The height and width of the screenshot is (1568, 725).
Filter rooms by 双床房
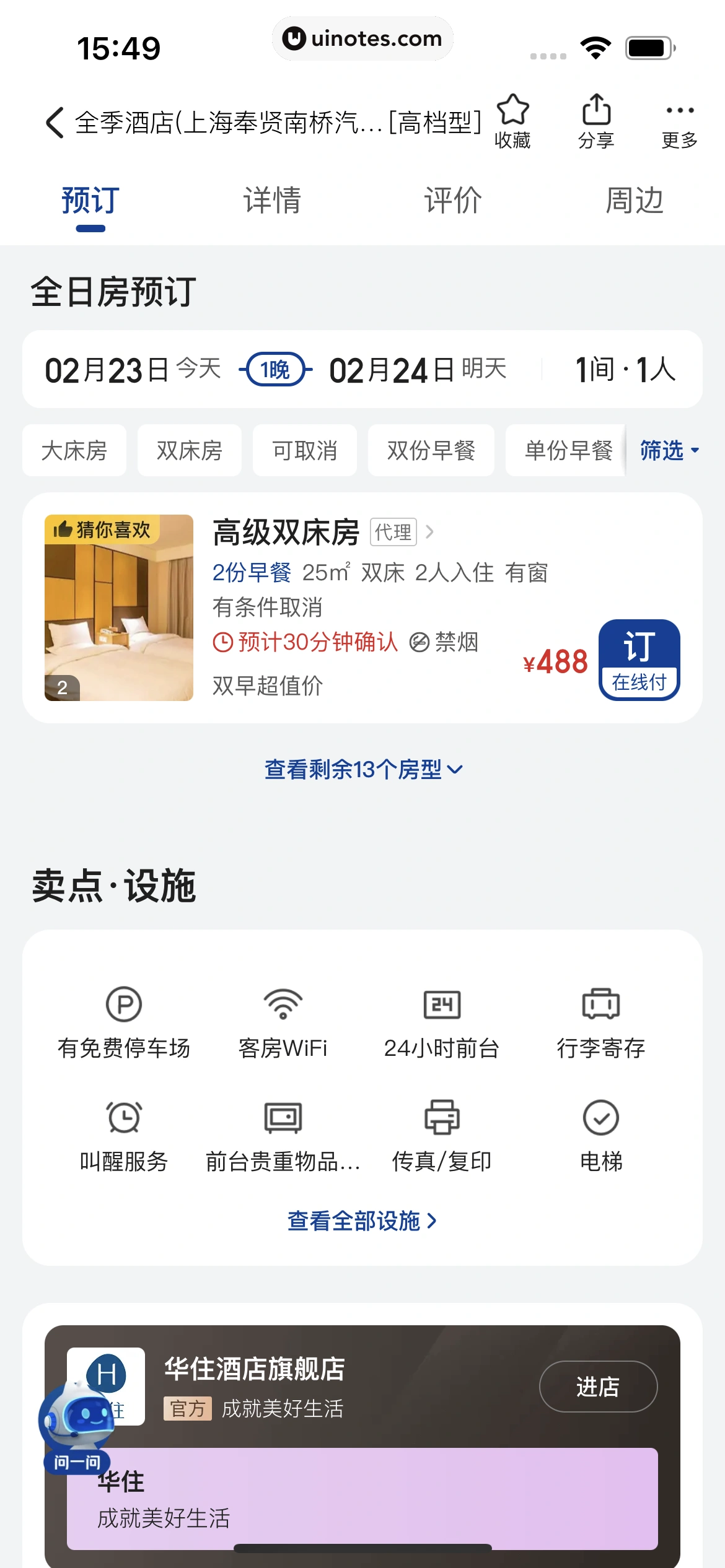click(x=190, y=450)
